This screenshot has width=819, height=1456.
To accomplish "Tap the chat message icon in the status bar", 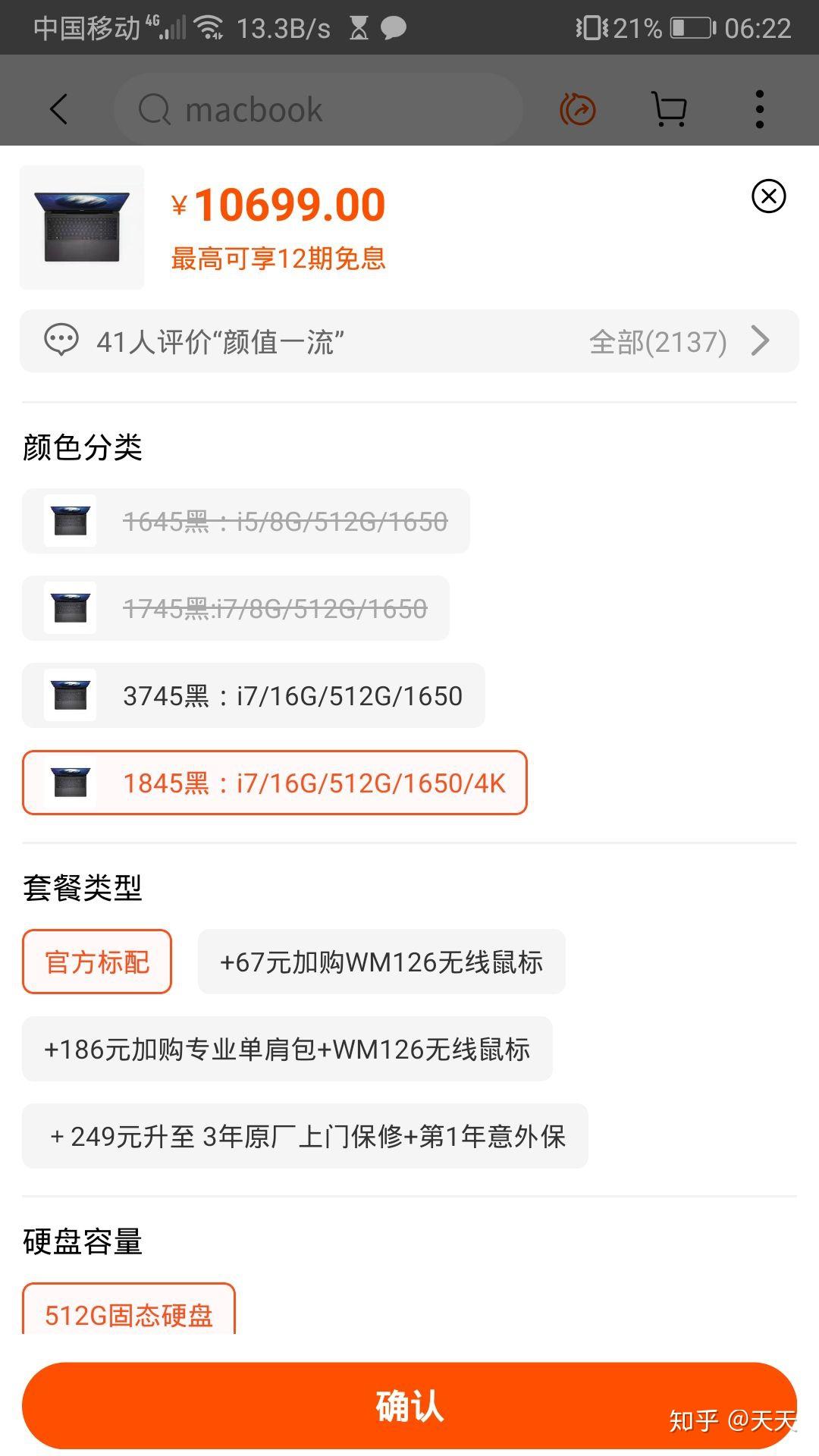I will point(394,27).
